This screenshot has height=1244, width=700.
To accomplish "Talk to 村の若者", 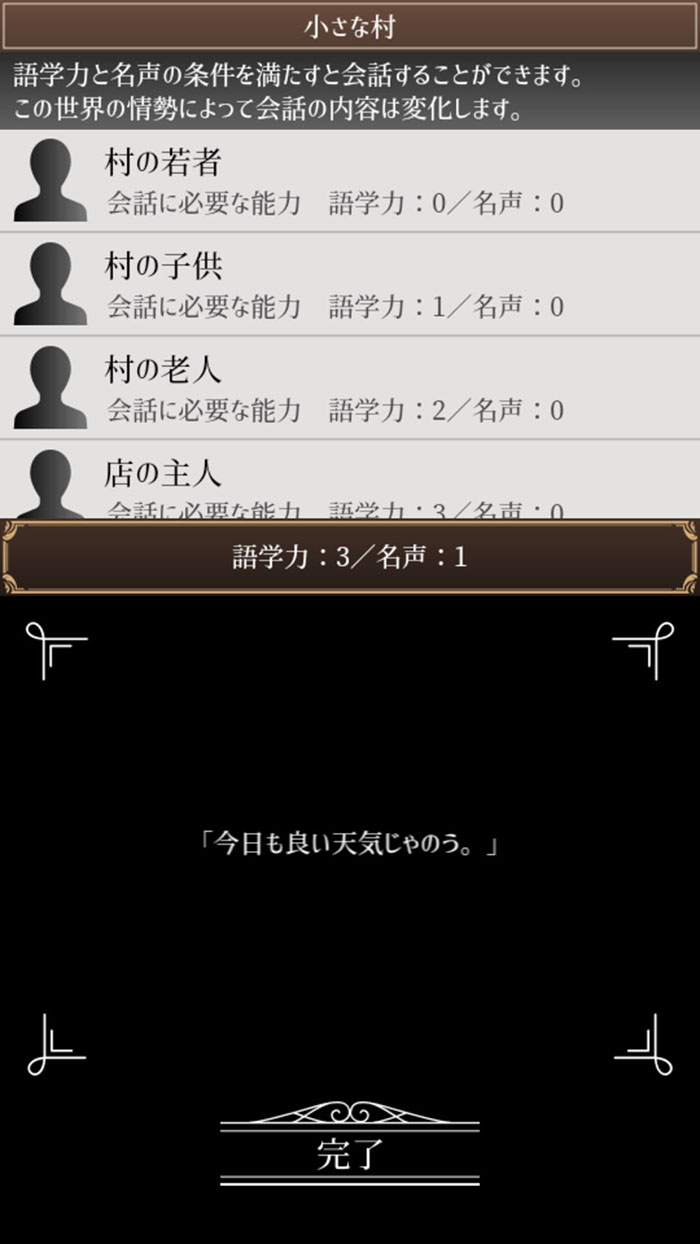I will point(350,180).
